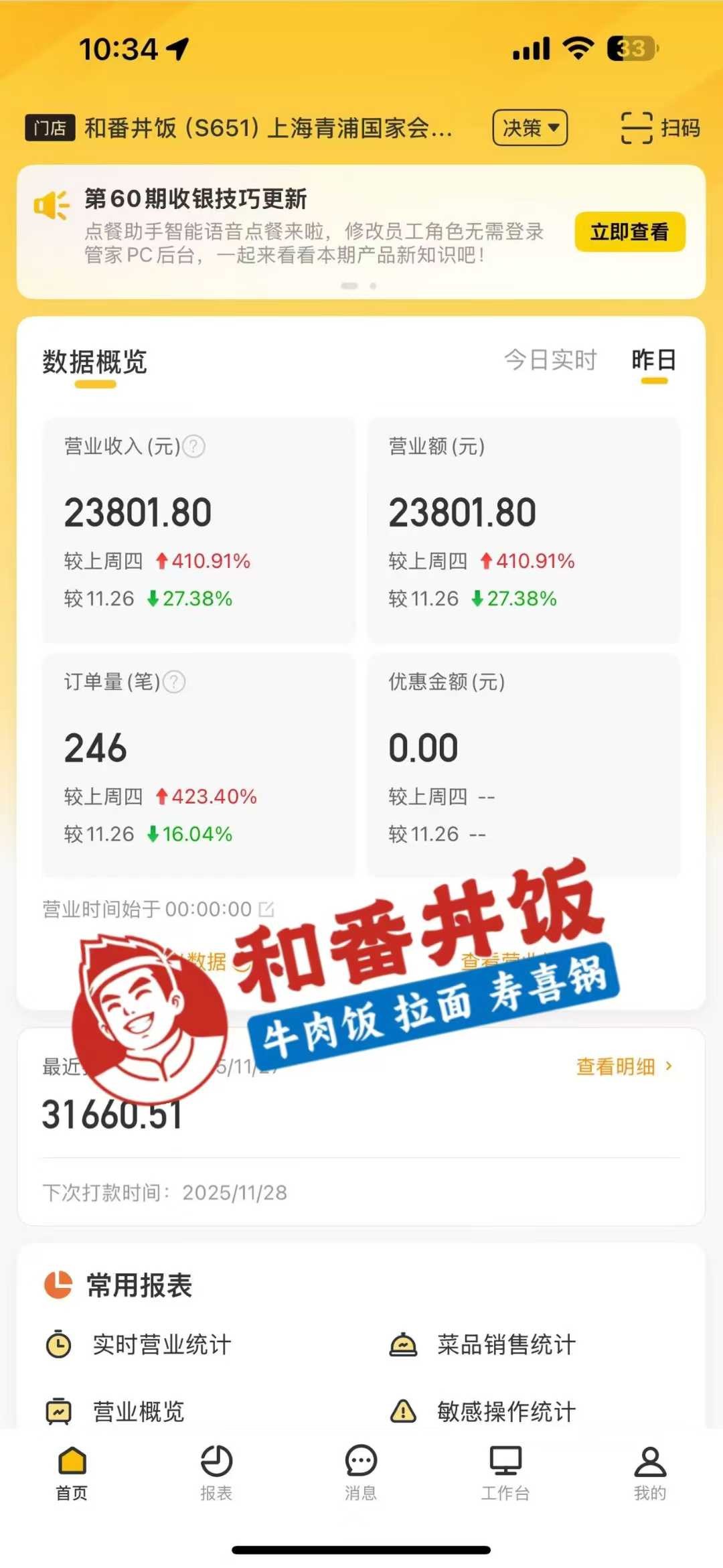The height and width of the screenshot is (1568, 723).
Task: Tap question mark next to 订单量
Action: pos(173,683)
